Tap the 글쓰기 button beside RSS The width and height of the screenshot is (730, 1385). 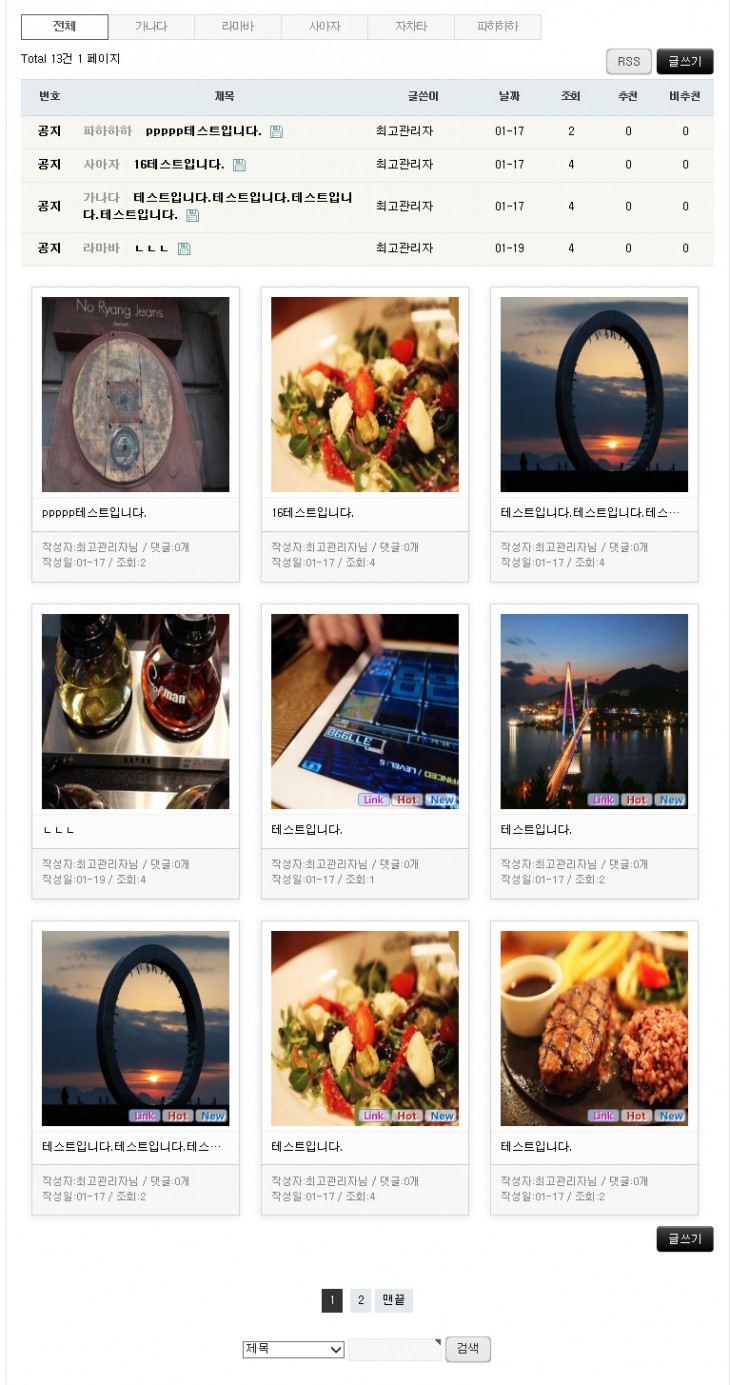click(x=685, y=62)
